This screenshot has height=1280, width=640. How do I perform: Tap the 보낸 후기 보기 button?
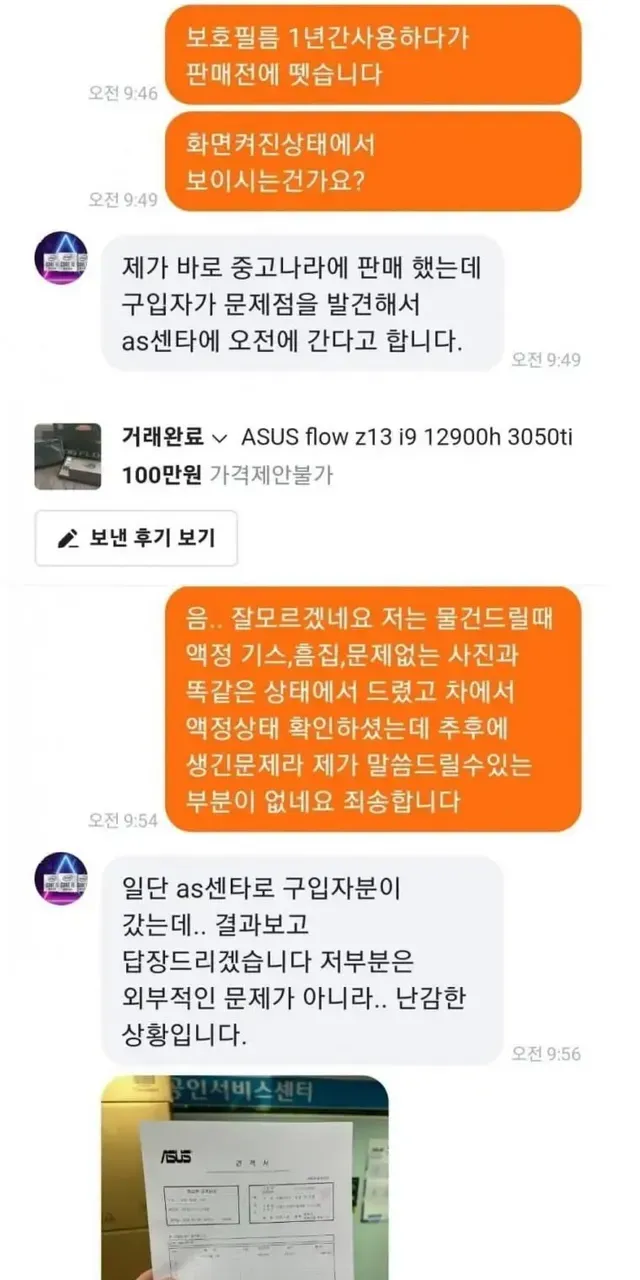click(x=137, y=539)
